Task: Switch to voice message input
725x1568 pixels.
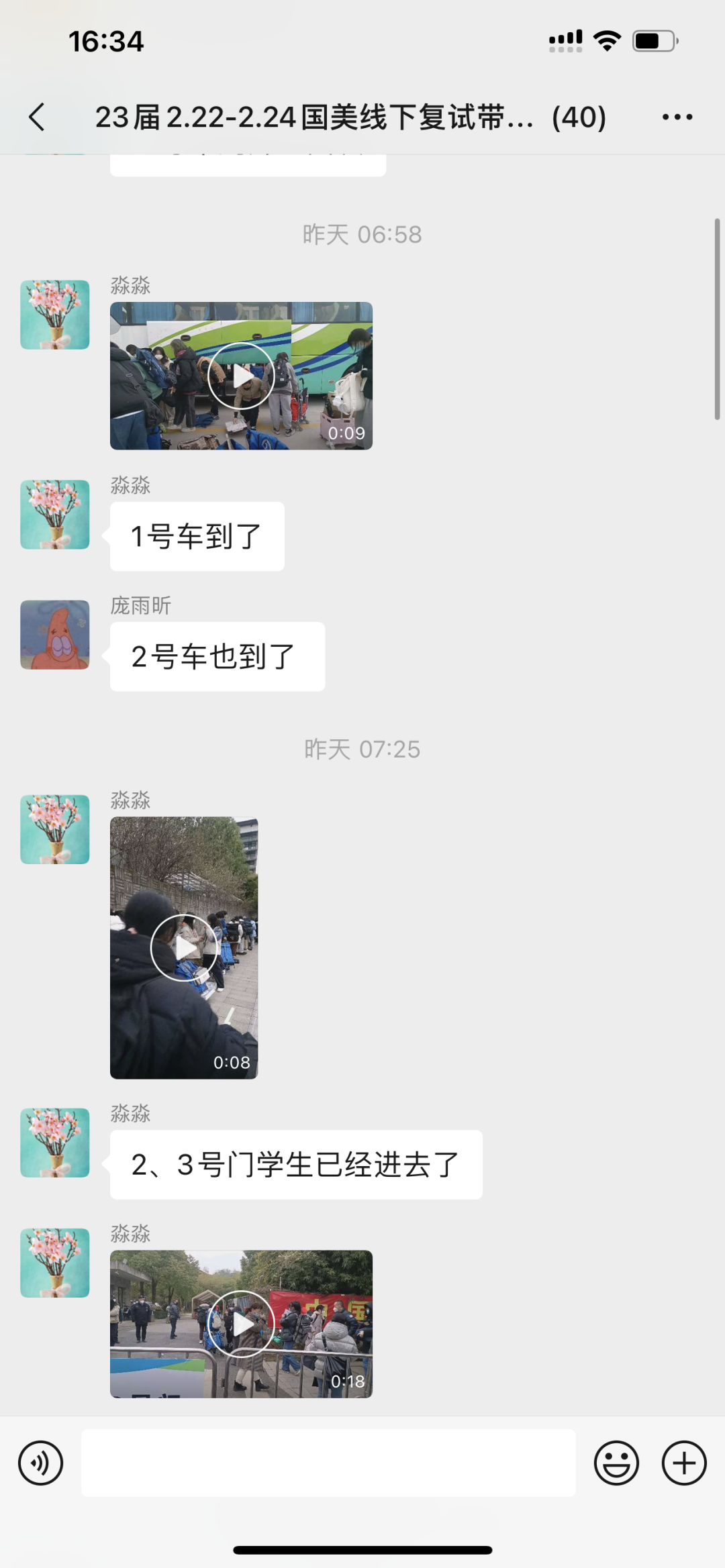Action: 40,1463
